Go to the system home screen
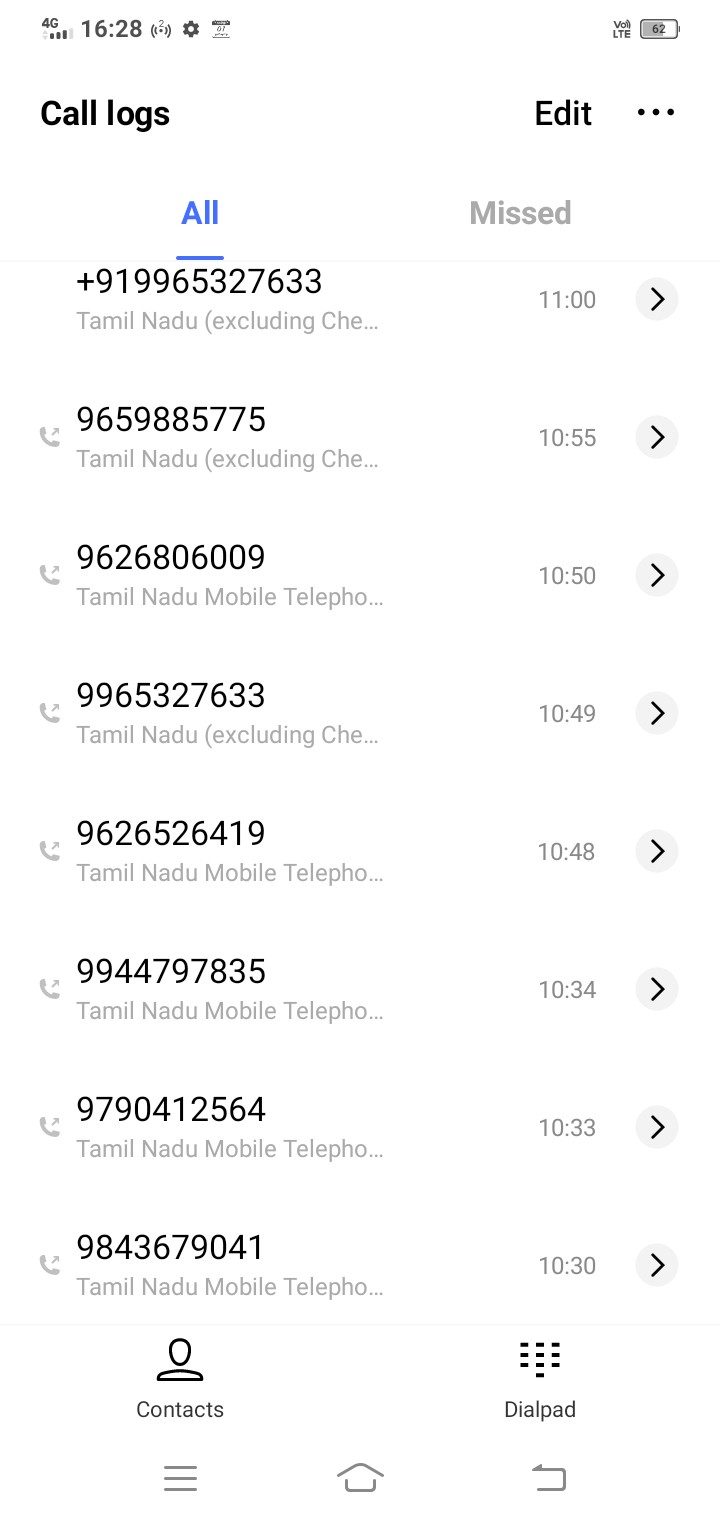This screenshot has height=1520, width=720. pyautogui.click(x=360, y=1477)
